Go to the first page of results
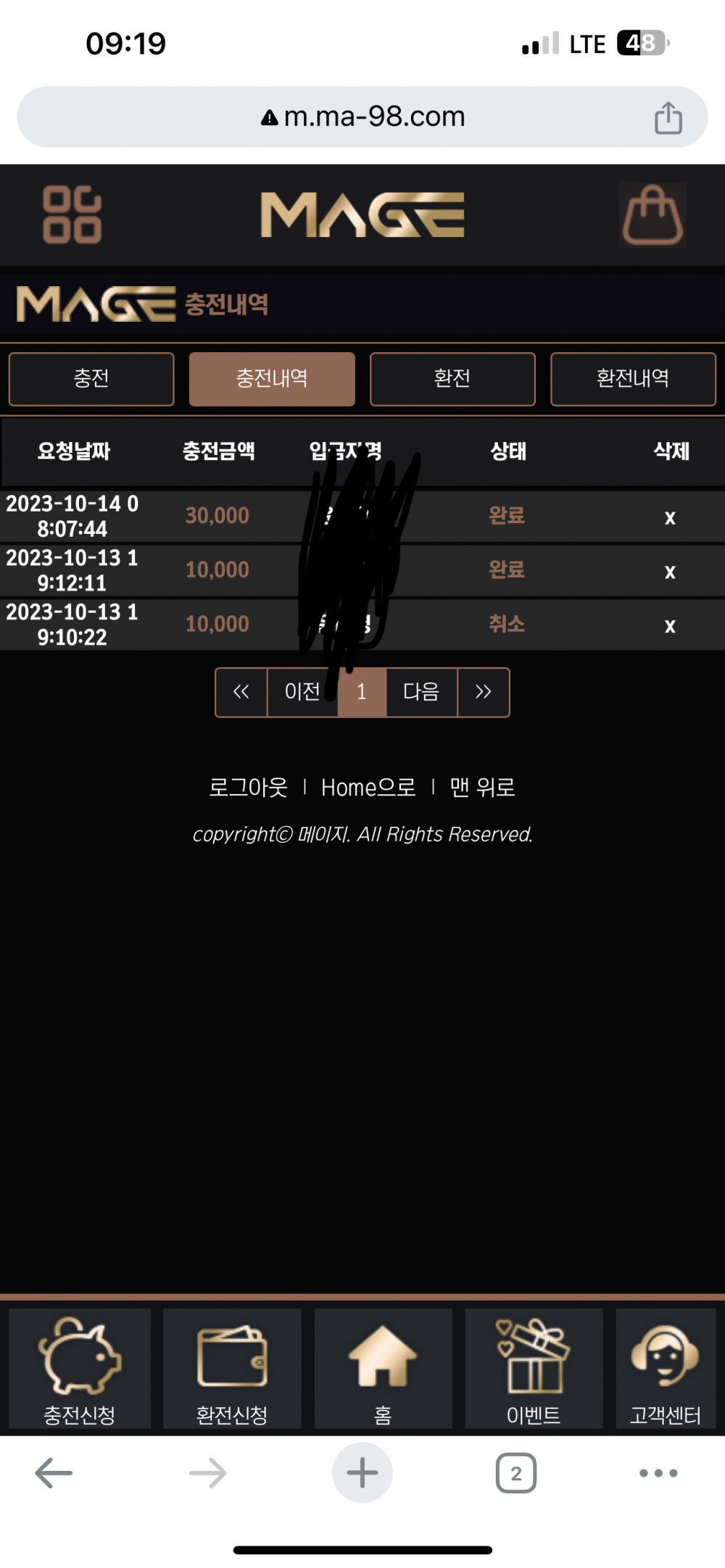 coord(241,692)
